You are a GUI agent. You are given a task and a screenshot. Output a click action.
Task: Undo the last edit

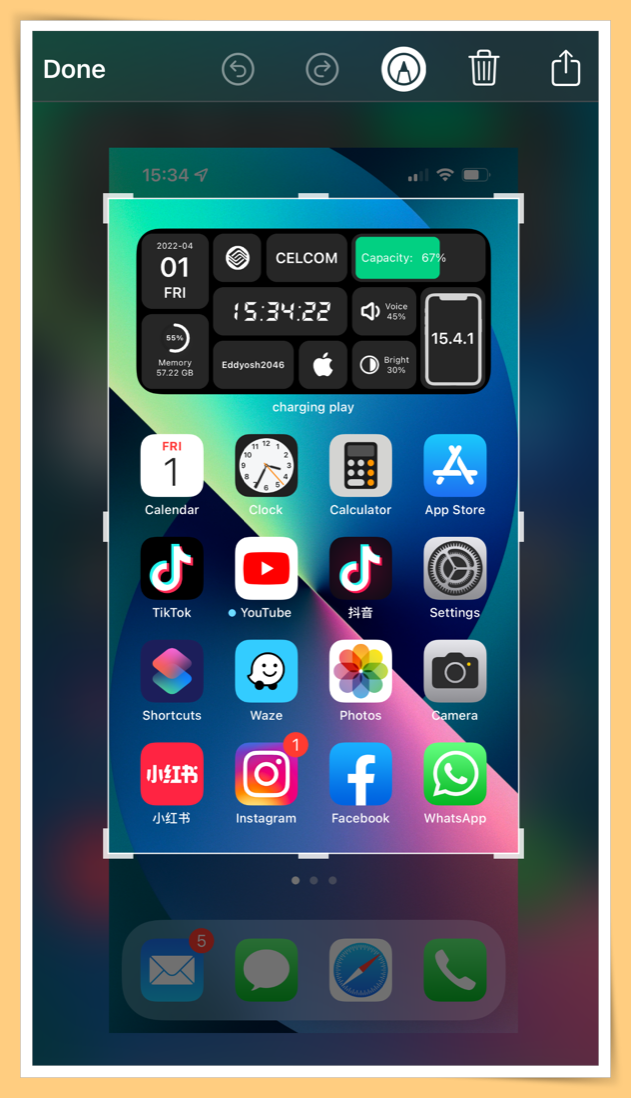pos(238,69)
